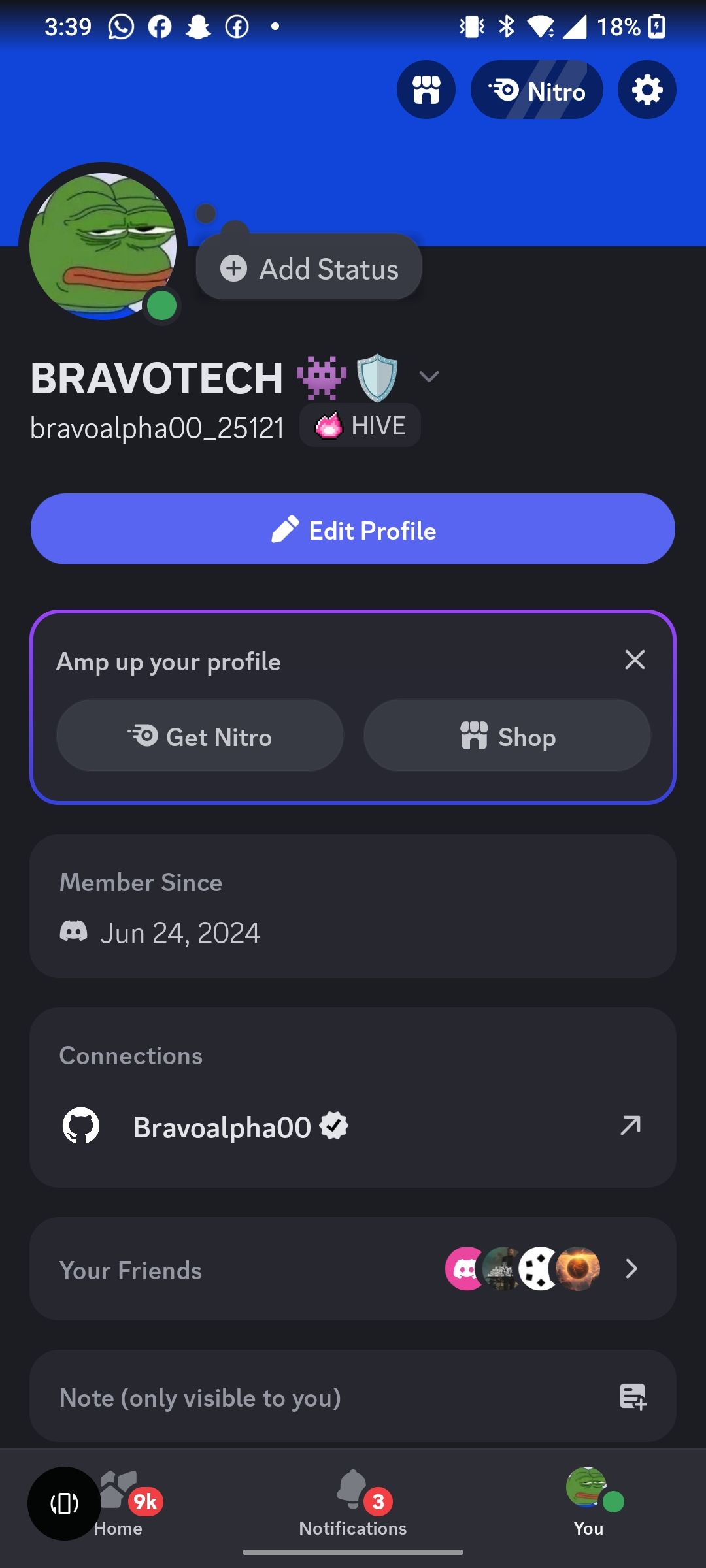The height and width of the screenshot is (1568, 706).
Task: Open the note editor with the add-note icon
Action: 633,1397
